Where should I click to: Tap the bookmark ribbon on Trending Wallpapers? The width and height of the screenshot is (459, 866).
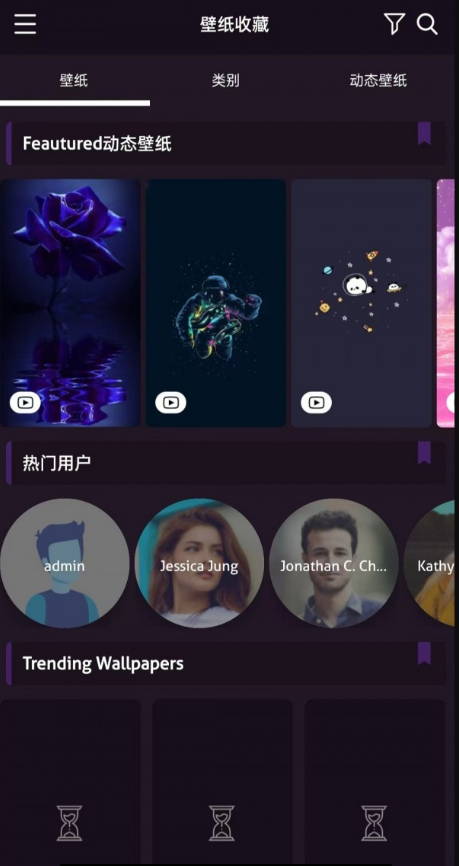pyautogui.click(x=424, y=653)
